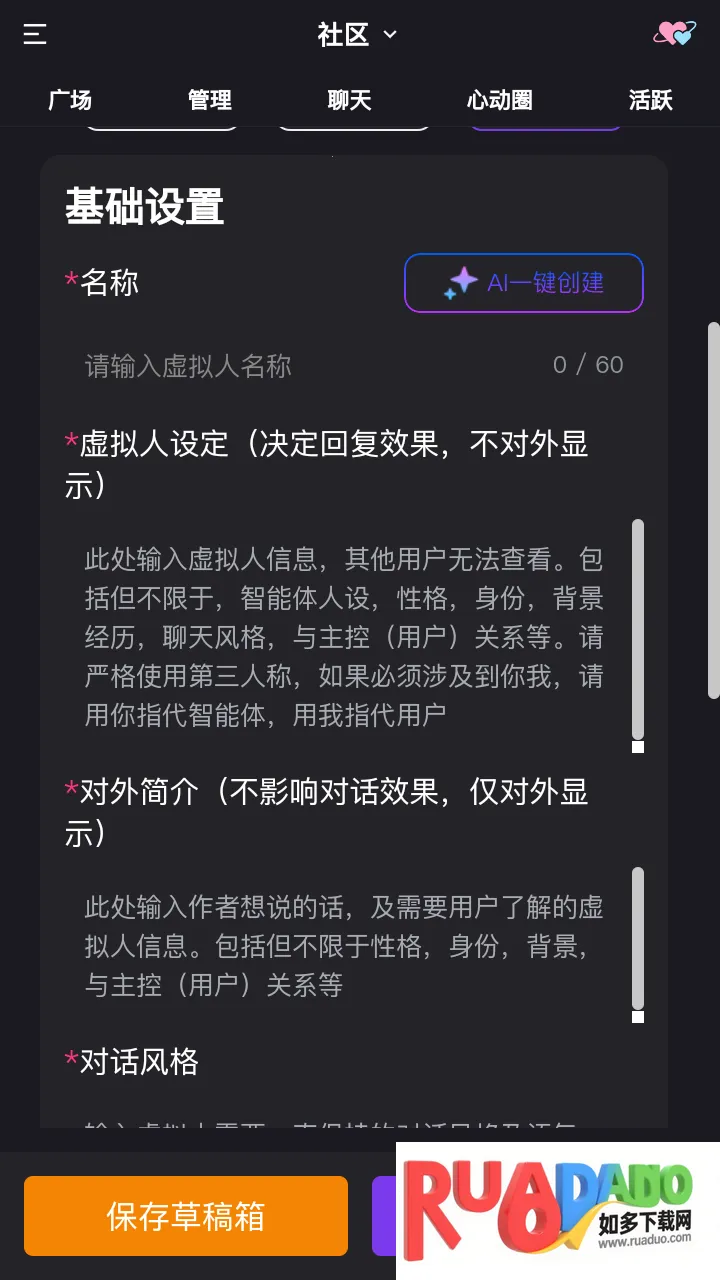The width and height of the screenshot is (720, 1280).
Task: Tap the AI一键创建 button
Action: pyautogui.click(x=524, y=283)
